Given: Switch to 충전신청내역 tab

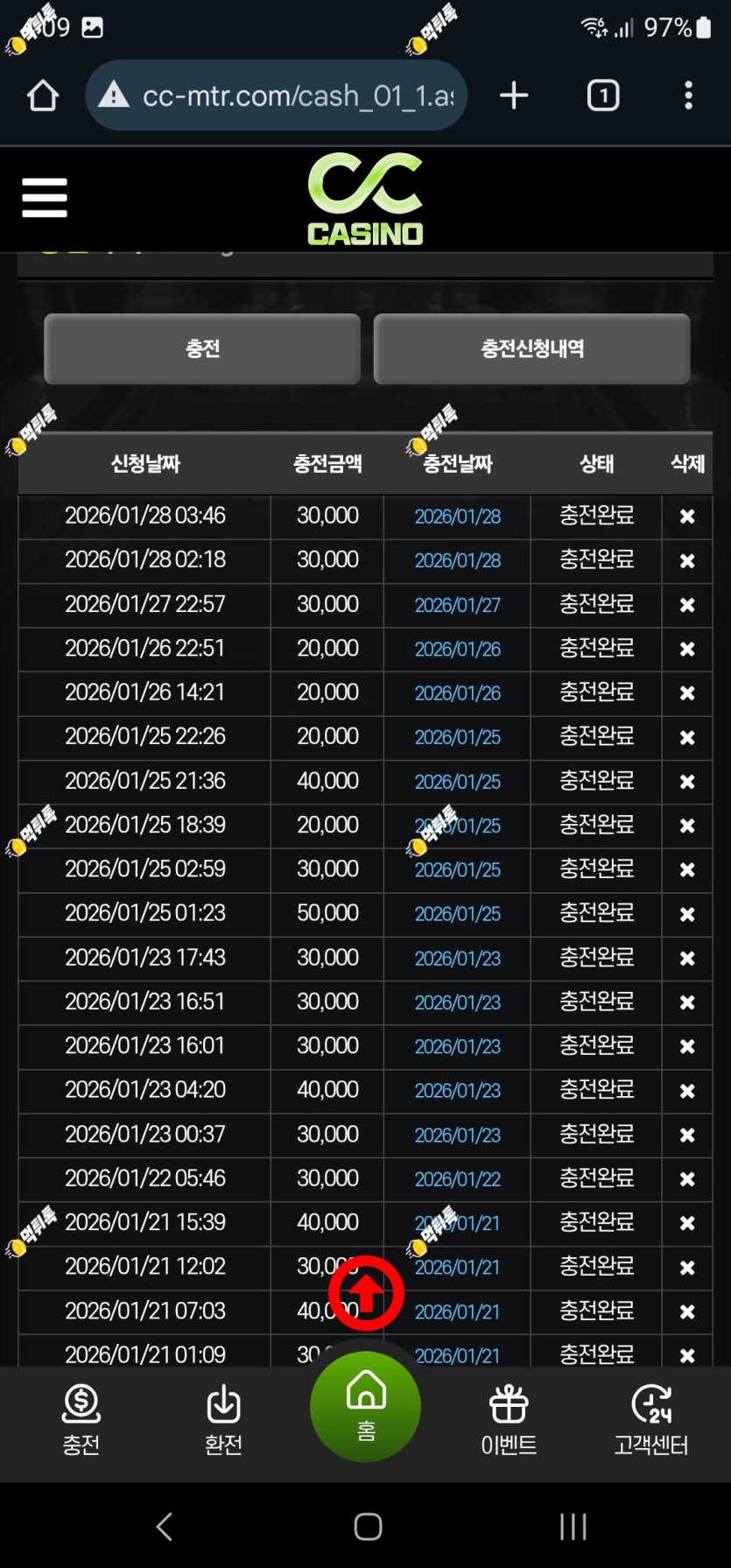Looking at the screenshot, I should [x=532, y=348].
